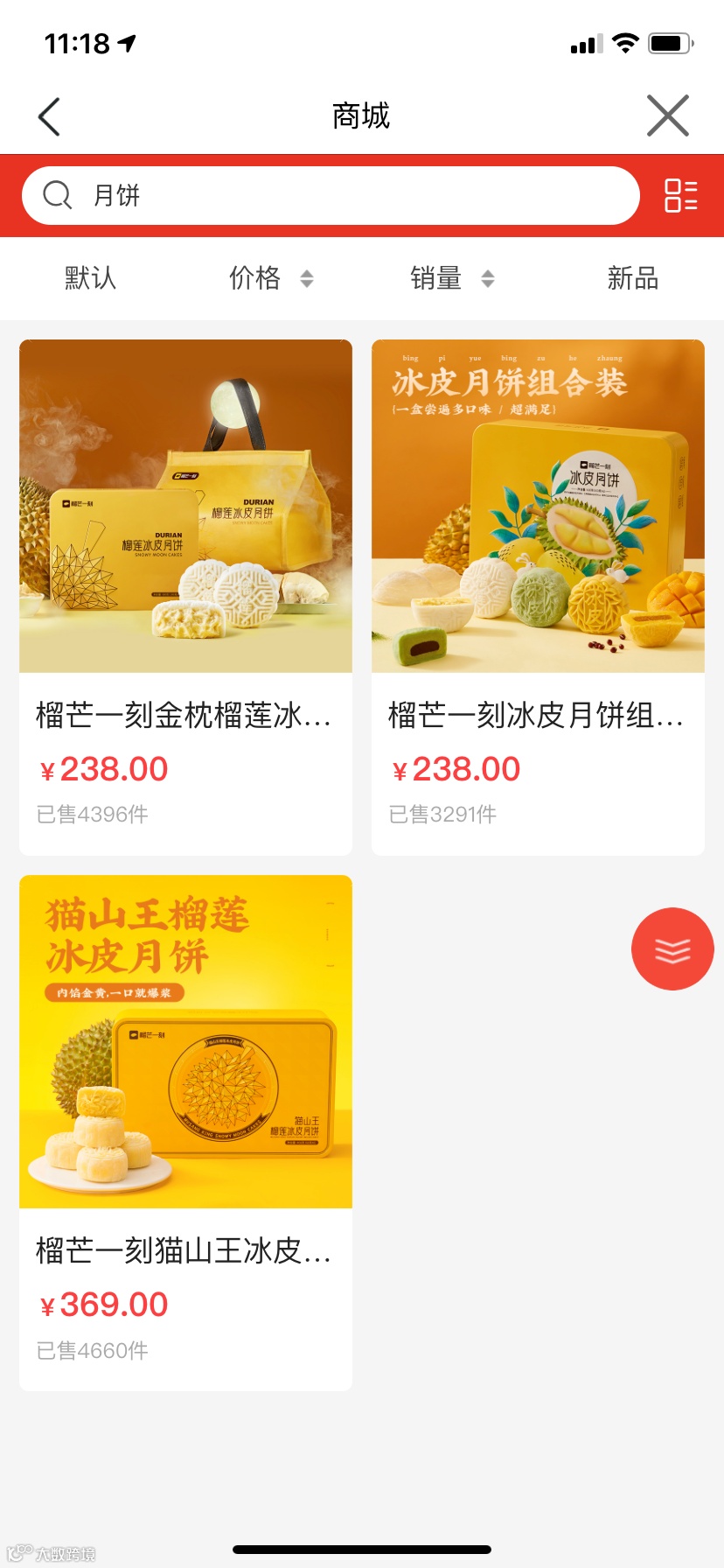Tap the red floating menu button
This screenshot has height=1568, width=724.
(672, 949)
